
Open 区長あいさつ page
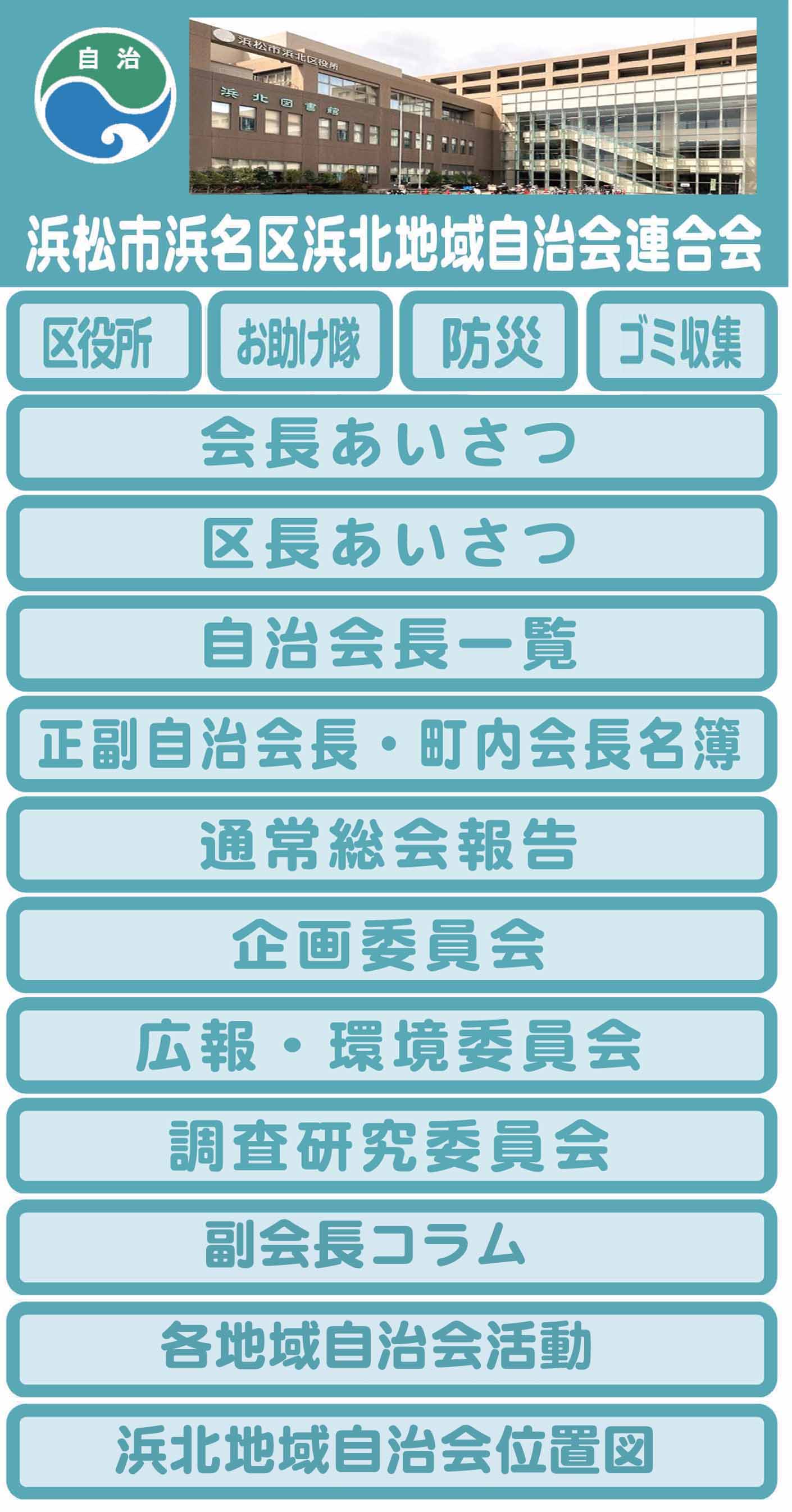pos(392,543)
